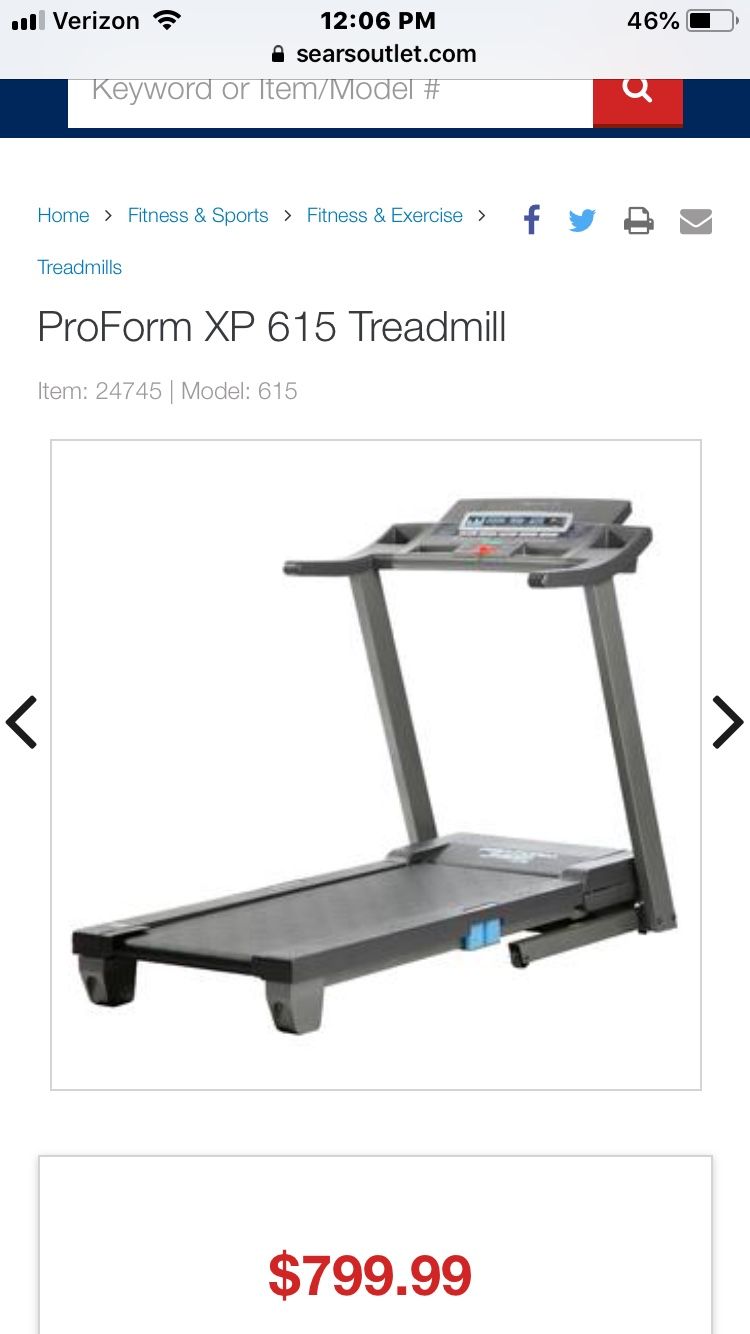Open the Home breadcrumb link
Viewport: 750px width, 1334px height.
[63, 215]
